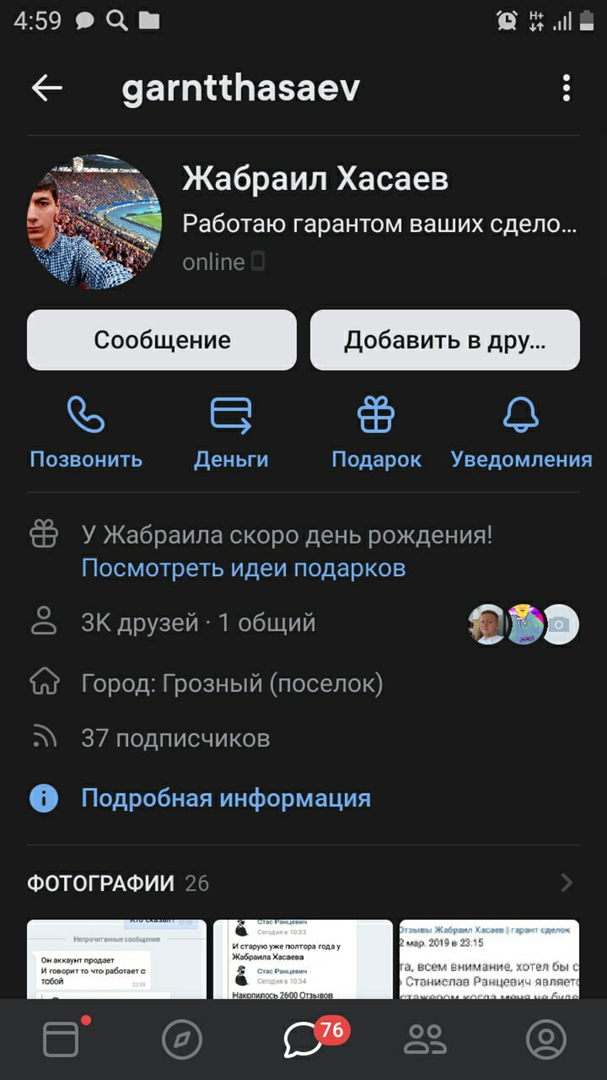Open Посмотреть идеи подарков link

(x=243, y=569)
